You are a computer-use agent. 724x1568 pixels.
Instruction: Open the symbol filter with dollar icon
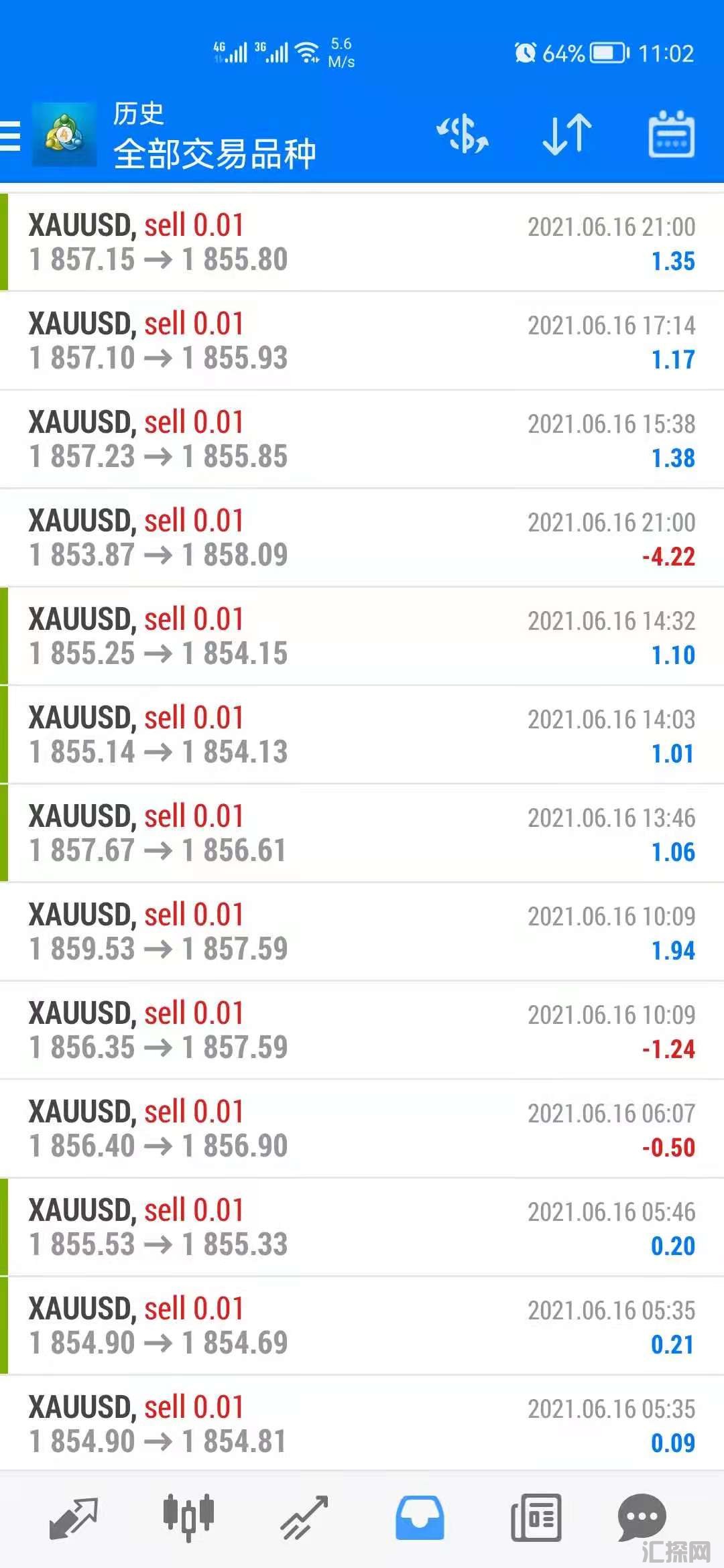pyautogui.click(x=463, y=134)
